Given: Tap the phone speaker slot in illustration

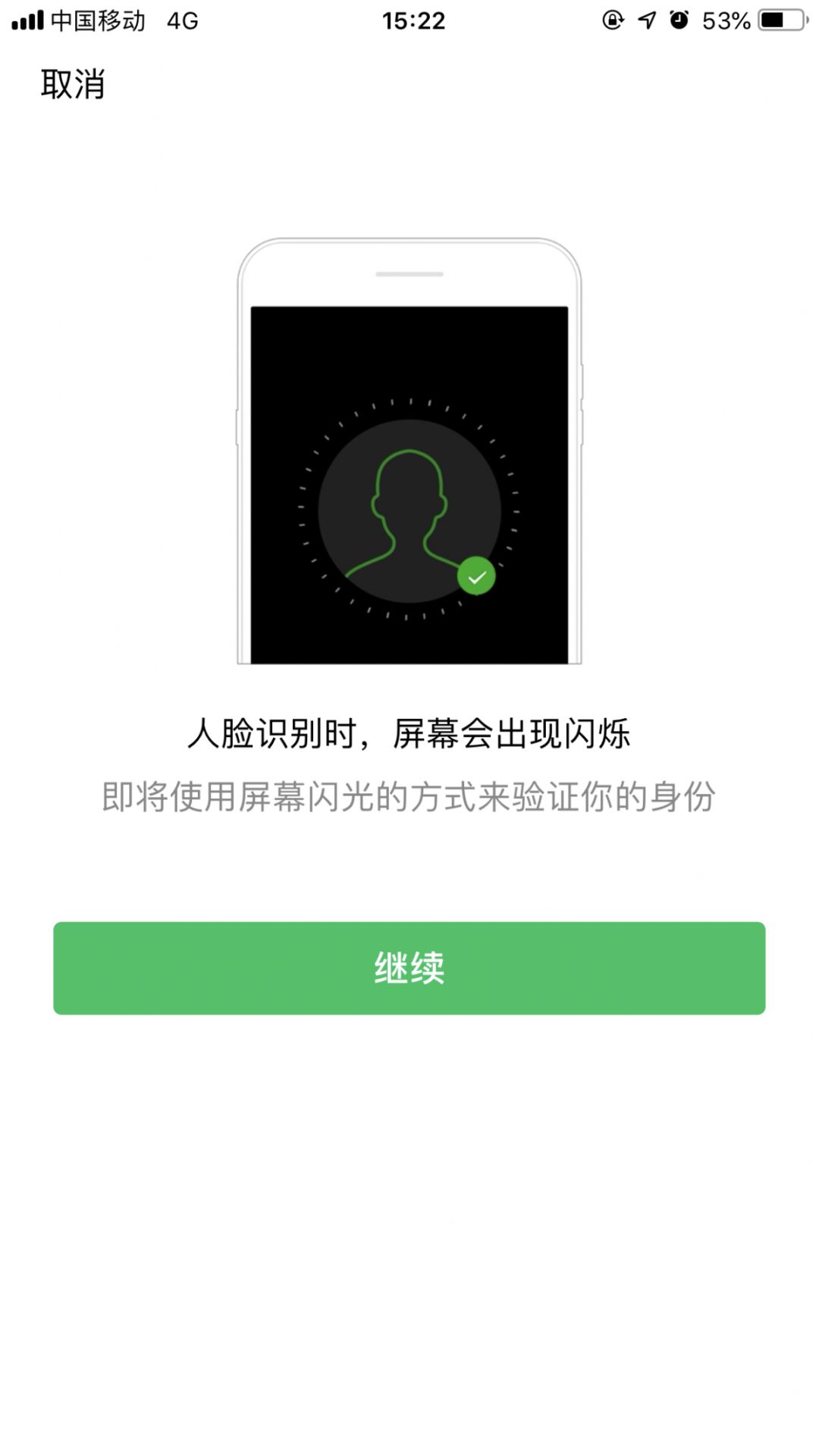Looking at the screenshot, I should pos(408,273).
